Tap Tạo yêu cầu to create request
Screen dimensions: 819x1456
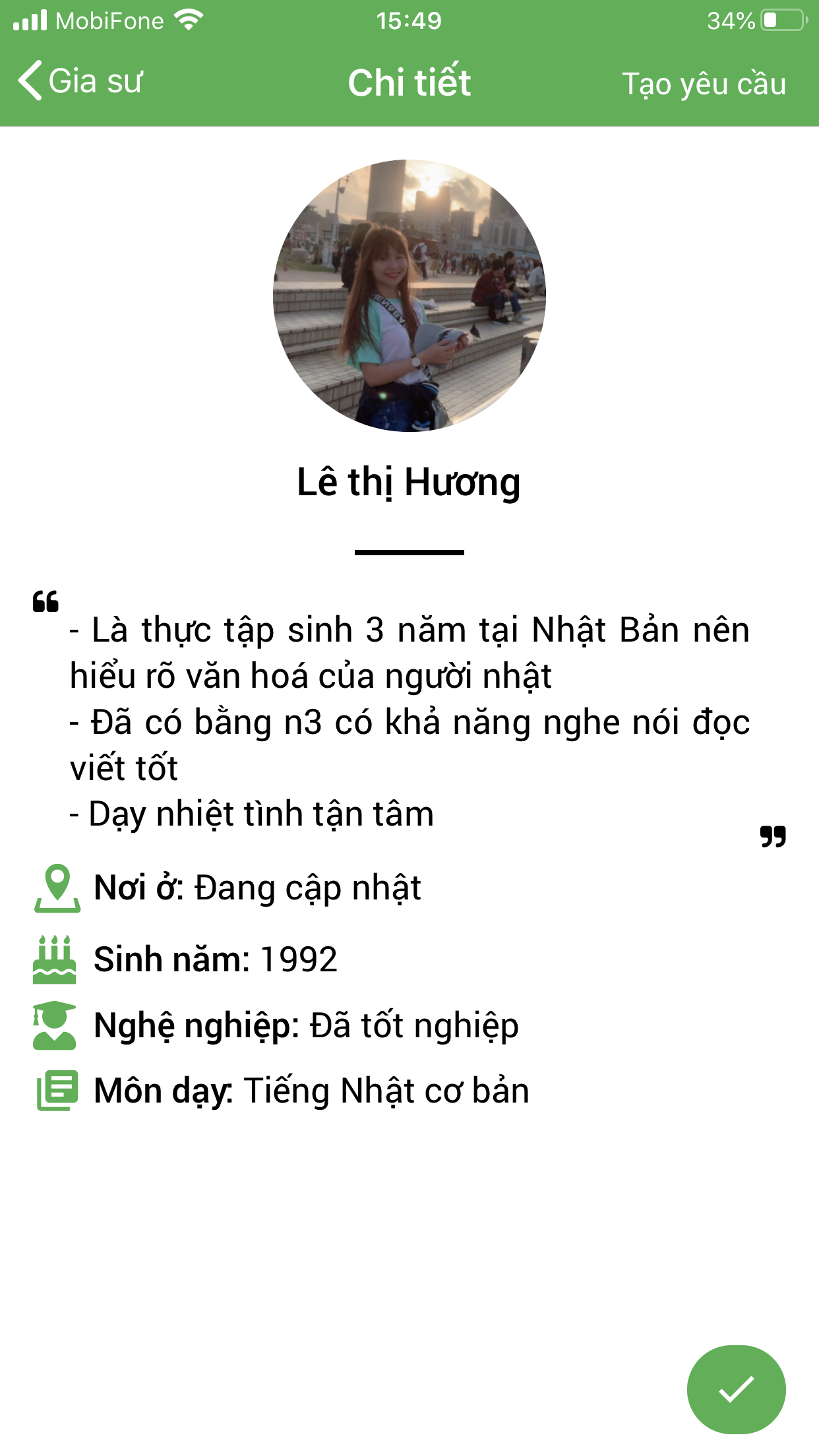[704, 84]
